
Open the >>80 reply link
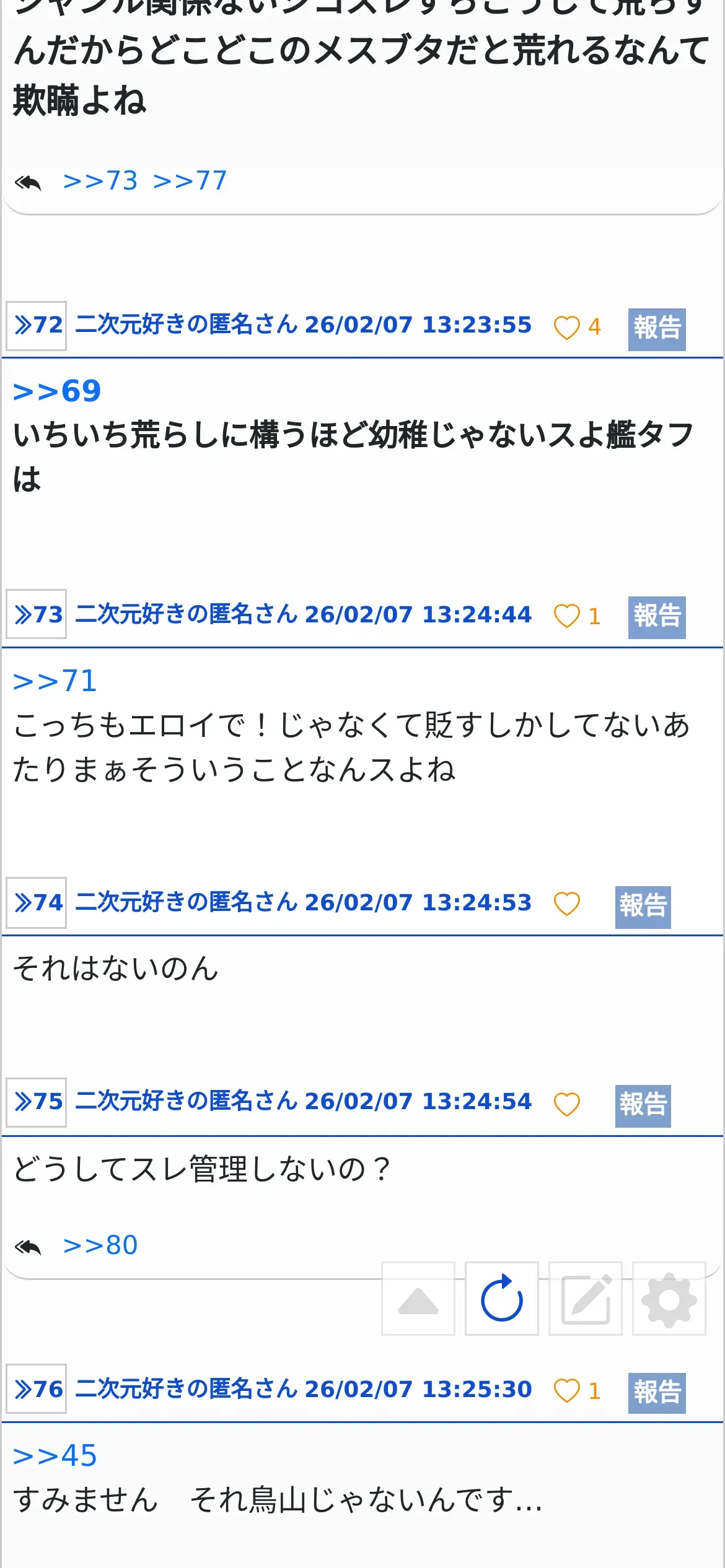pos(100,1245)
